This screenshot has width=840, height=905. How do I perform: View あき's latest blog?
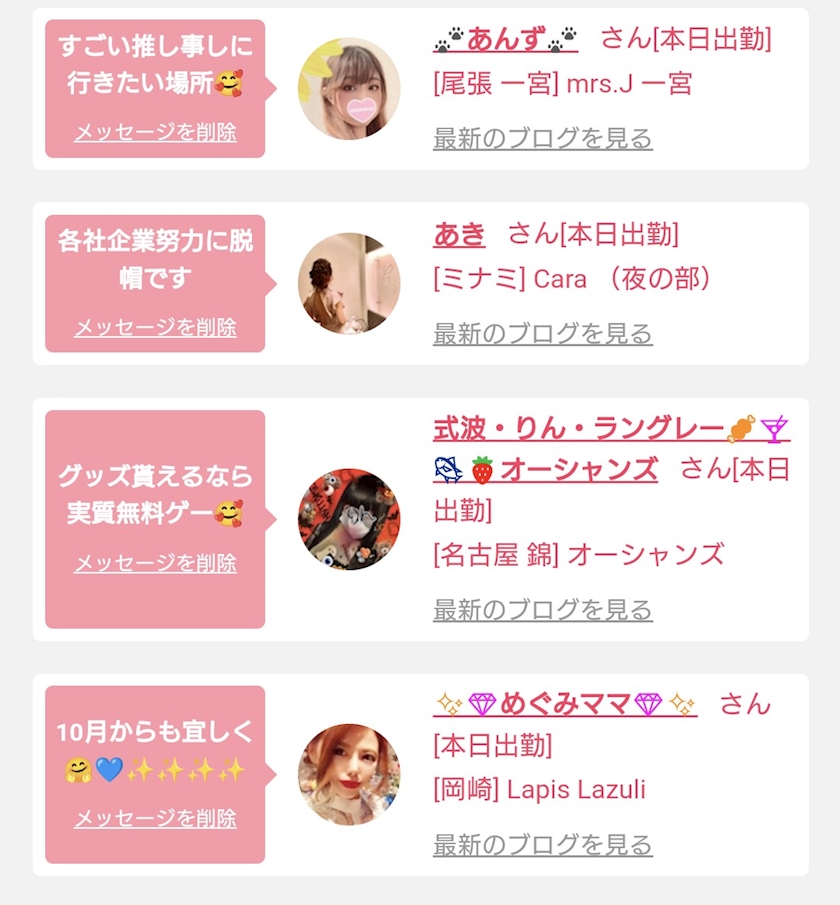(543, 334)
